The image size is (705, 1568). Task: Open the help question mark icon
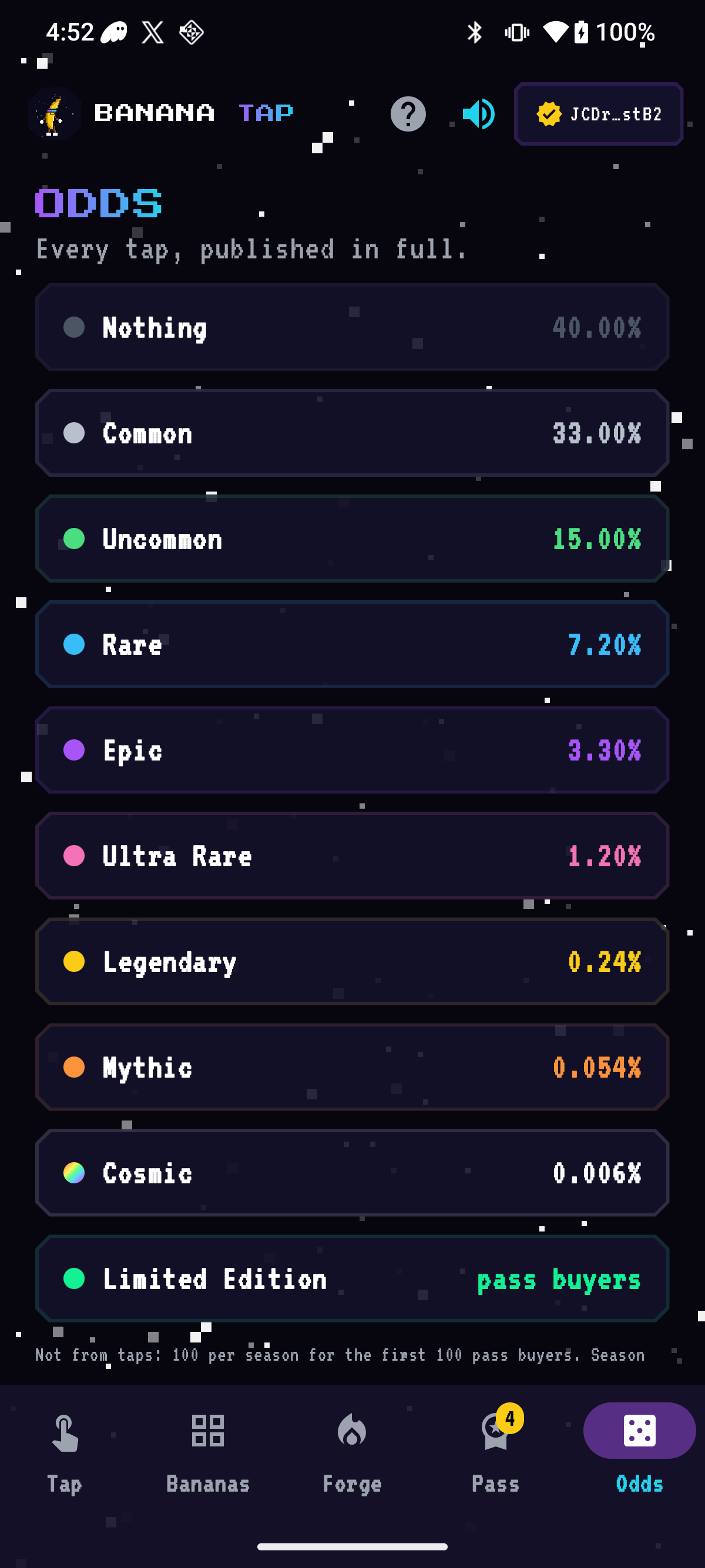[408, 114]
